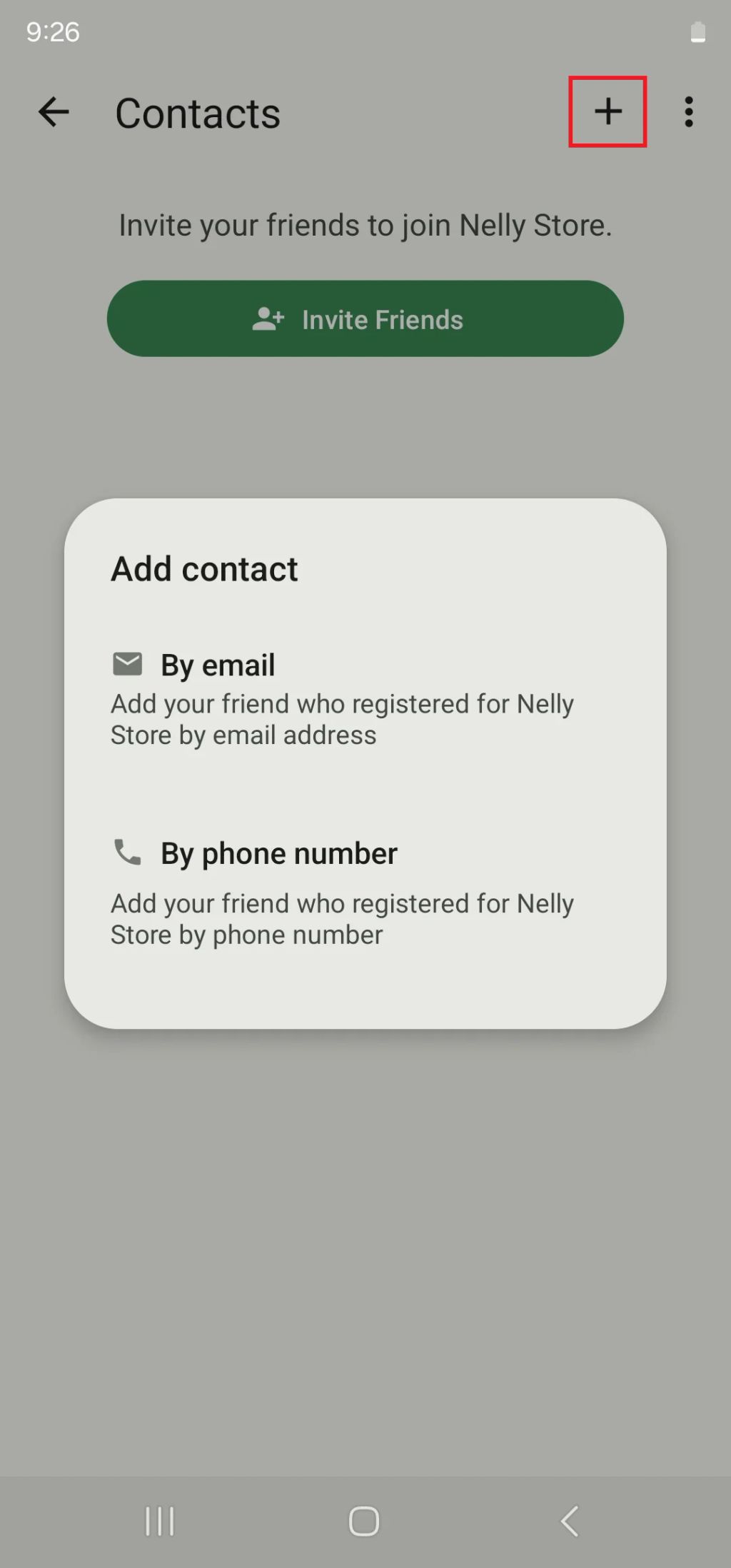Go to the home screen
The image size is (731, 1568).
tap(364, 1521)
